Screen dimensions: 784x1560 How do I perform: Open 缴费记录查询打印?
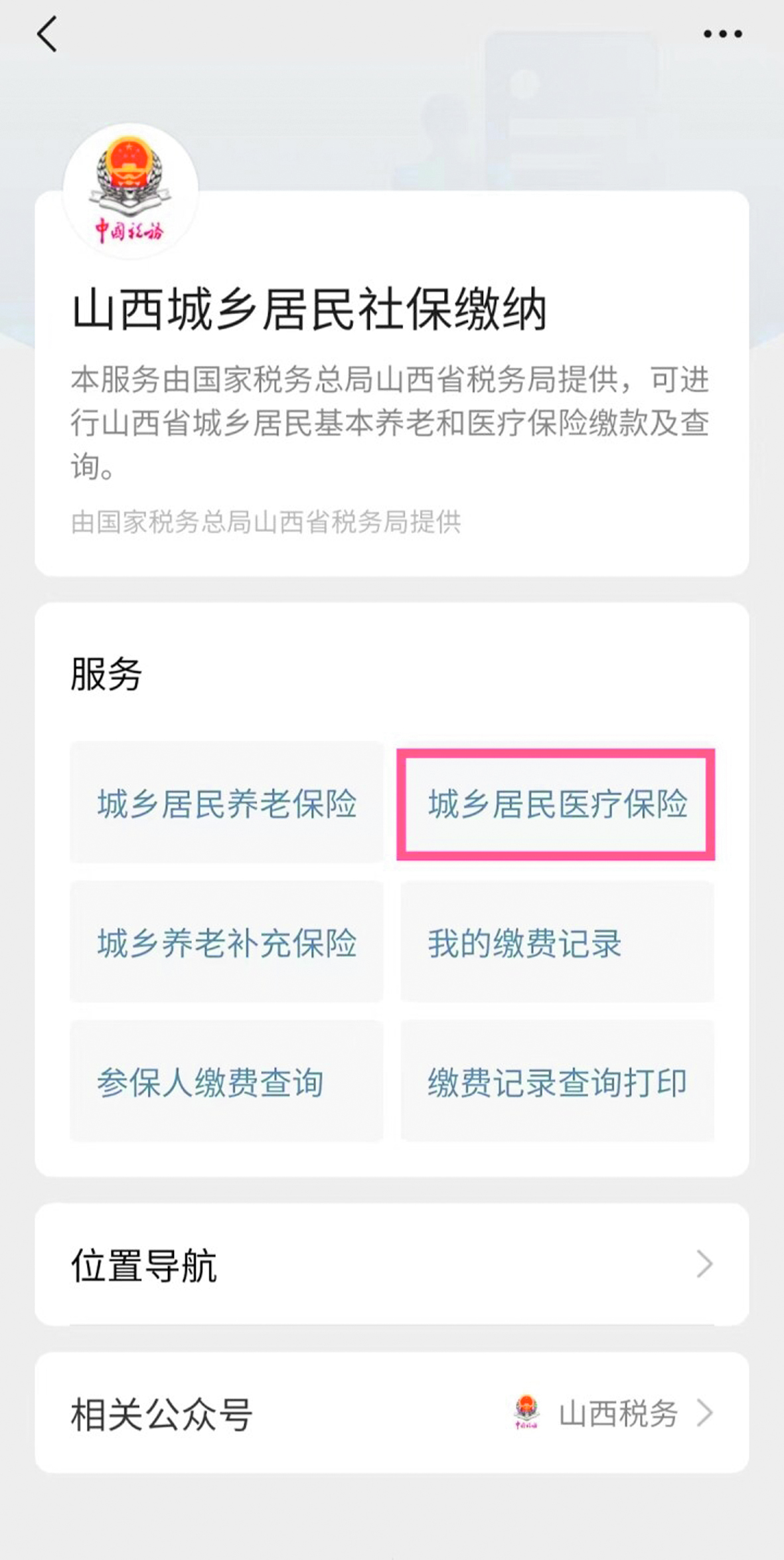(x=556, y=1082)
